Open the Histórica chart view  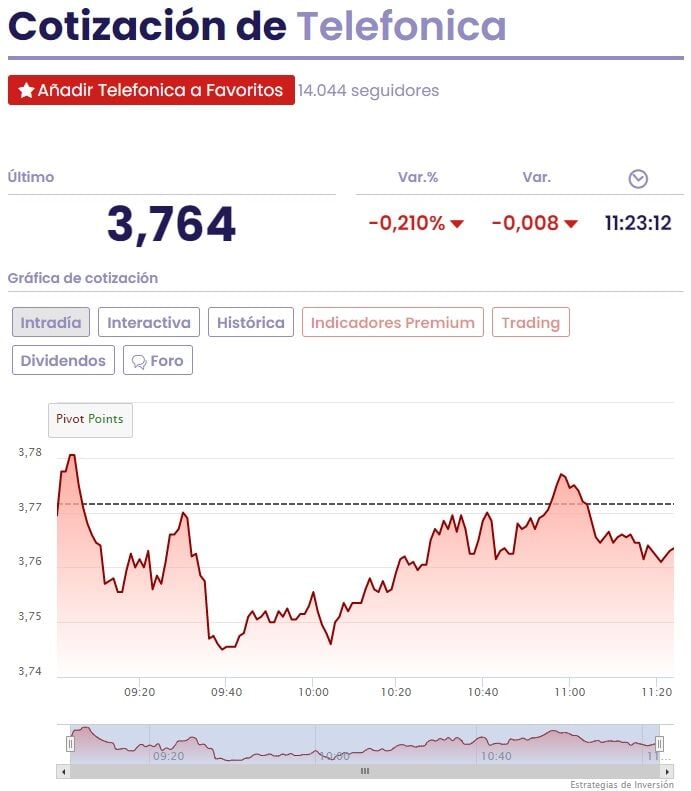[251, 322]
